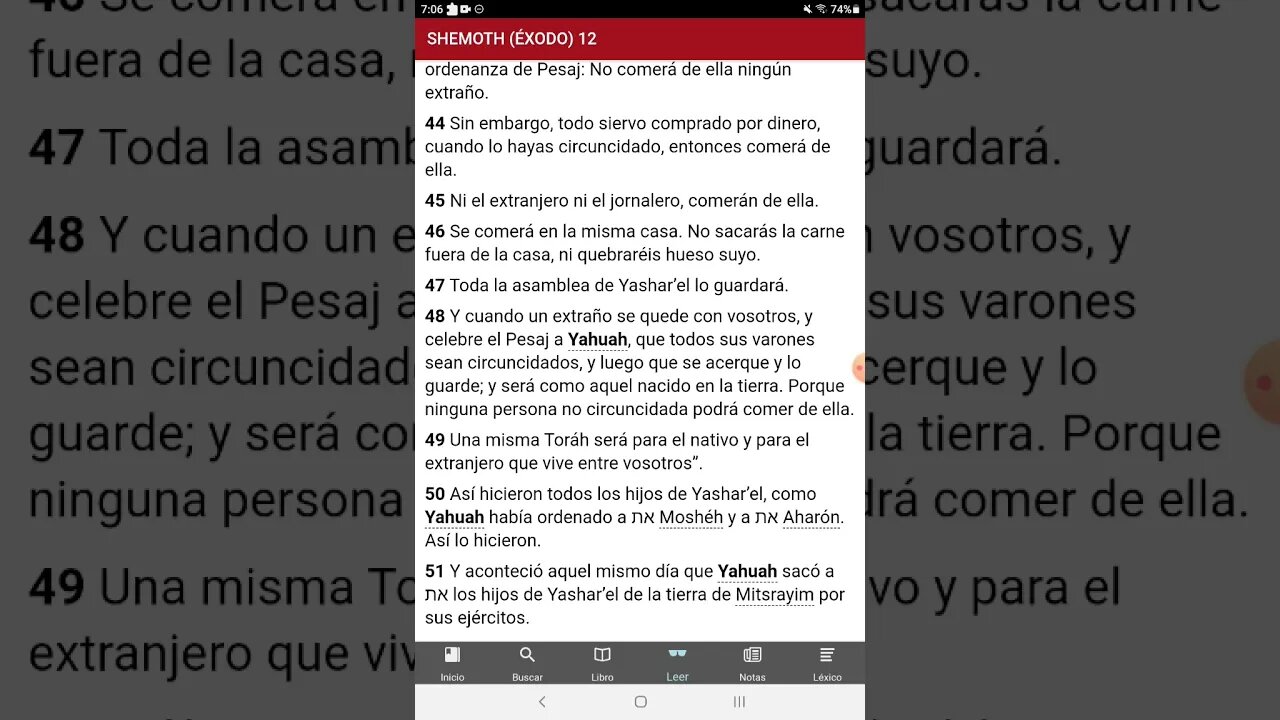
Task: Tap the underlined Moshéh word in verse 50
Action: pos(690,517)
